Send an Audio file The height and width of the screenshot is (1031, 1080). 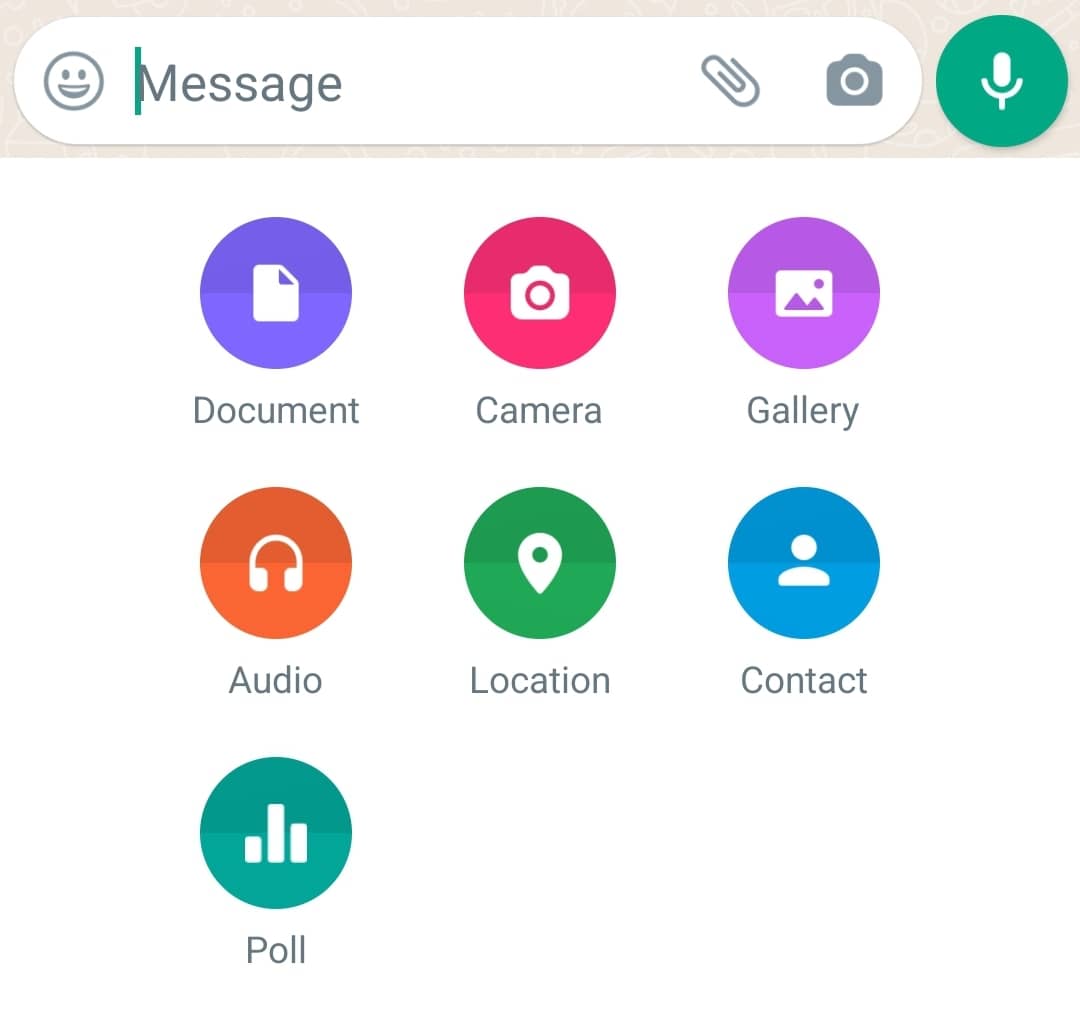click(x=276, y=563)
